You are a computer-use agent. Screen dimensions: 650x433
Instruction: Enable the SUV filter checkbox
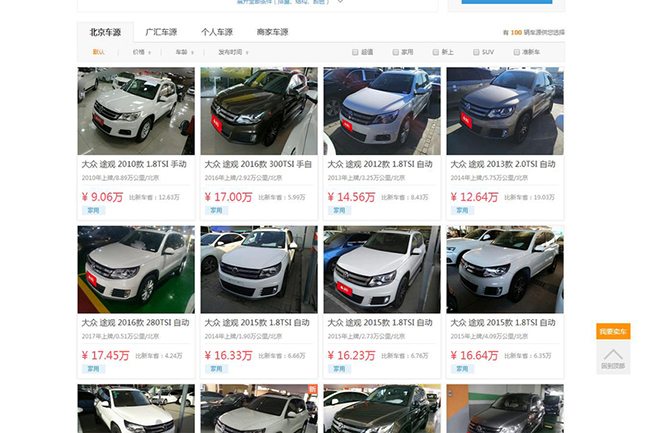point(475,51)
